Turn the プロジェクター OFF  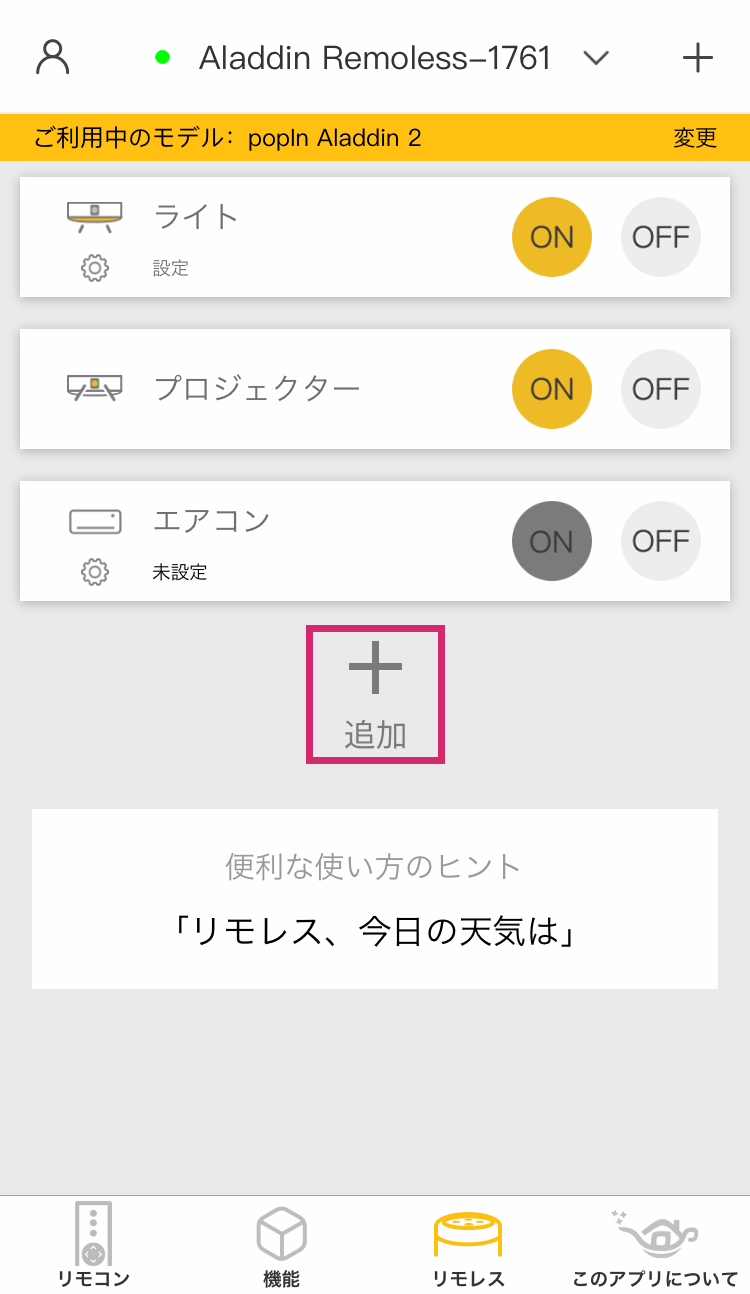pyautogui.click(x=661, y=389)
